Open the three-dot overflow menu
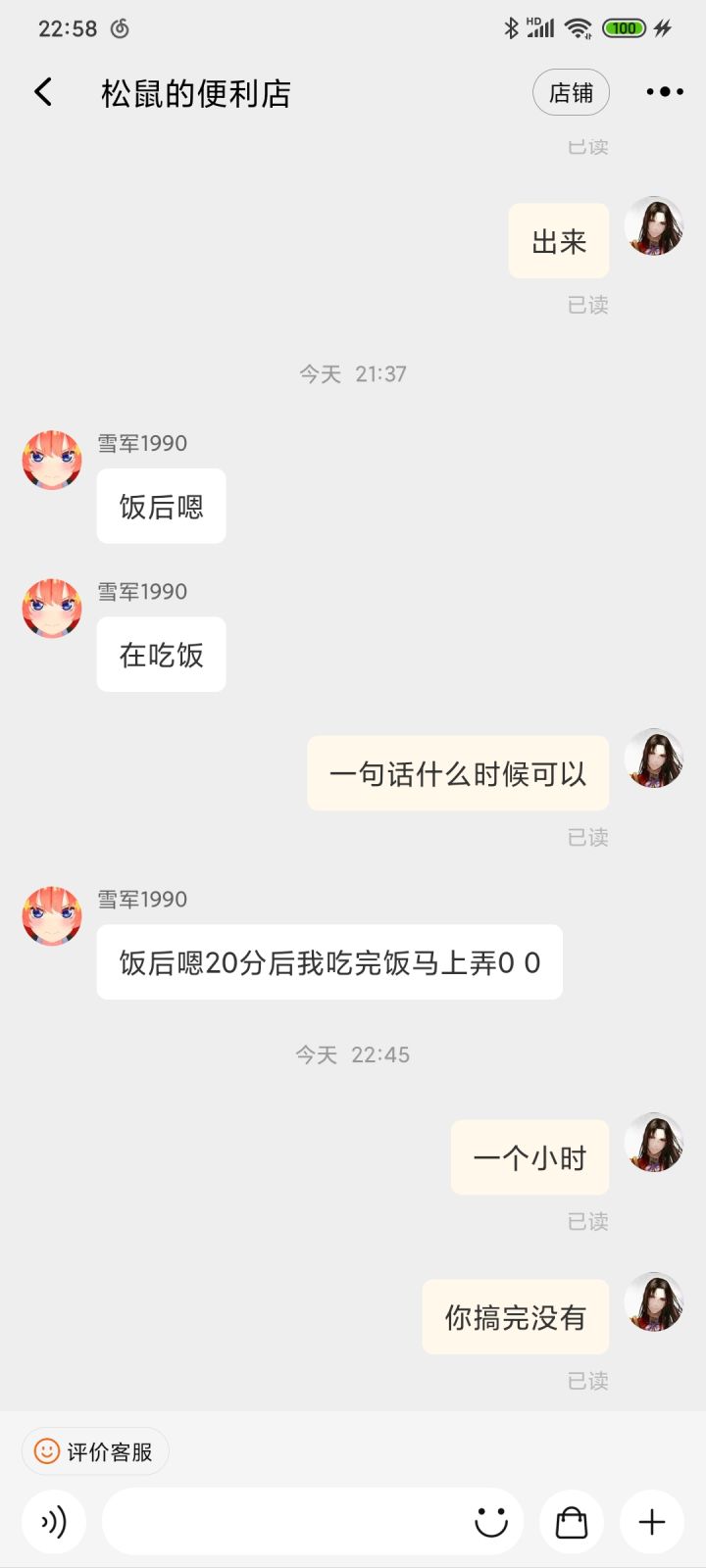This screenshot has height=1568, width=706. point(665,92)
